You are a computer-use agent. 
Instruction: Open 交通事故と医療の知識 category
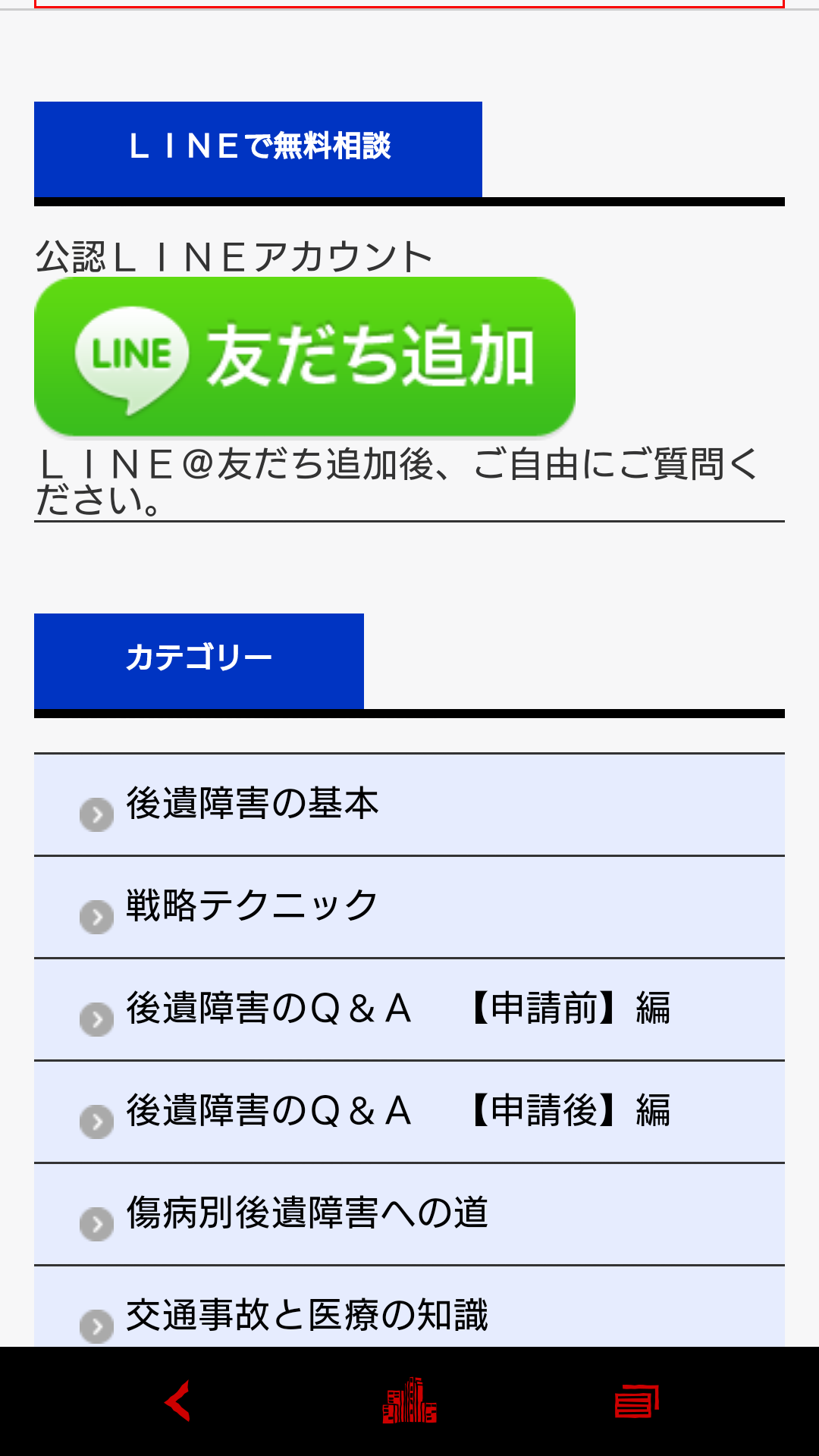point(409,1307)
